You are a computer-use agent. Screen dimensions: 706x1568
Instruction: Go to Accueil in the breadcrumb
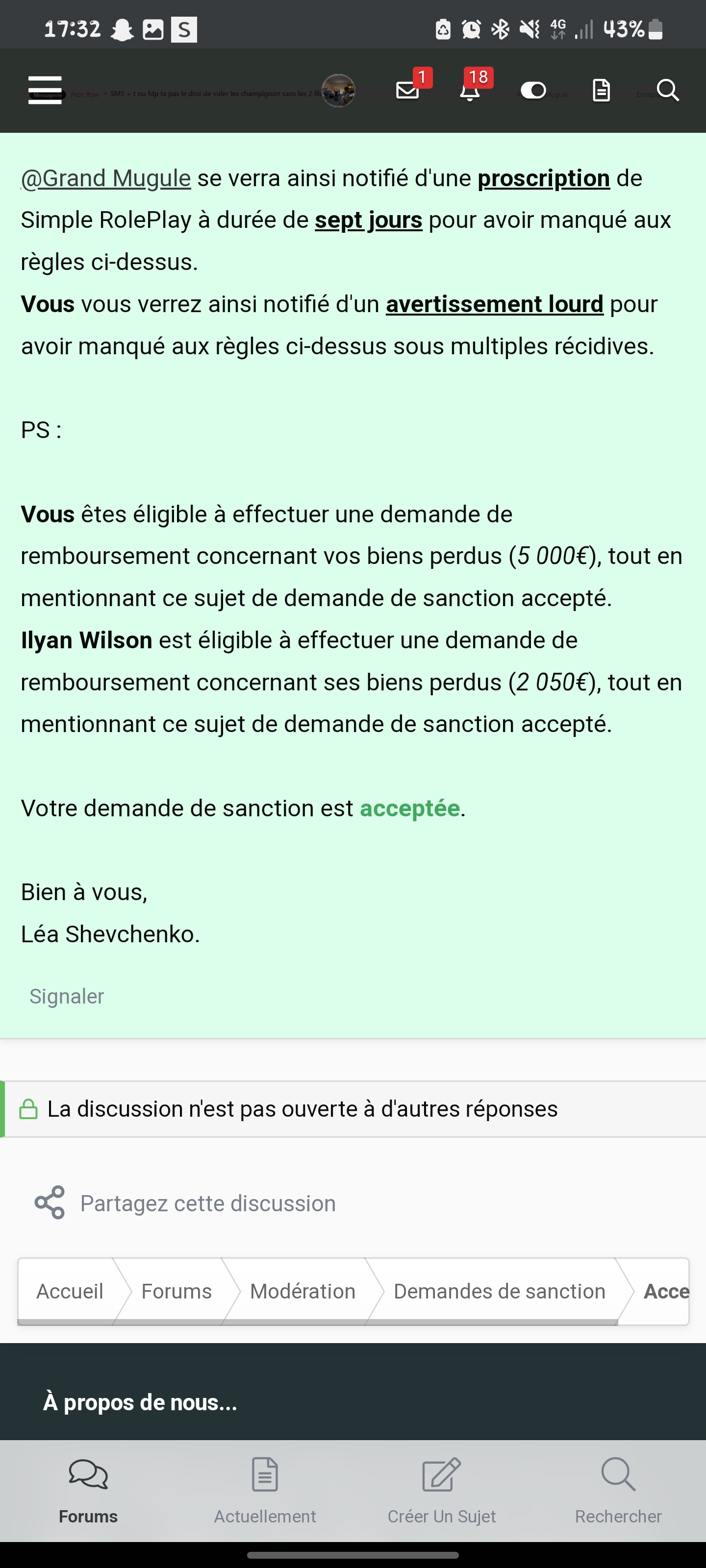pos(70,1291)
